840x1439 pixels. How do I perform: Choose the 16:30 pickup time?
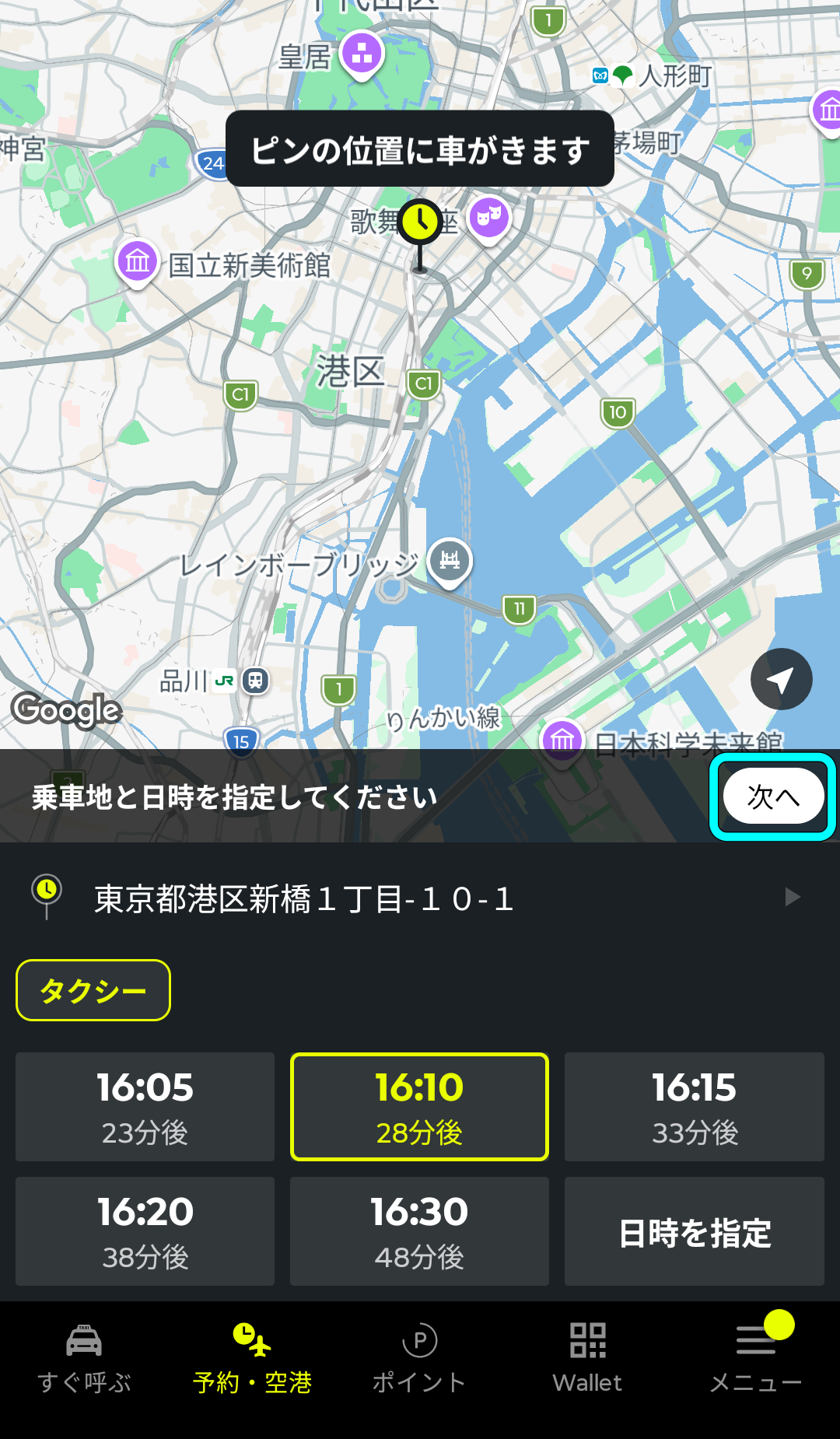point(420,1231)
